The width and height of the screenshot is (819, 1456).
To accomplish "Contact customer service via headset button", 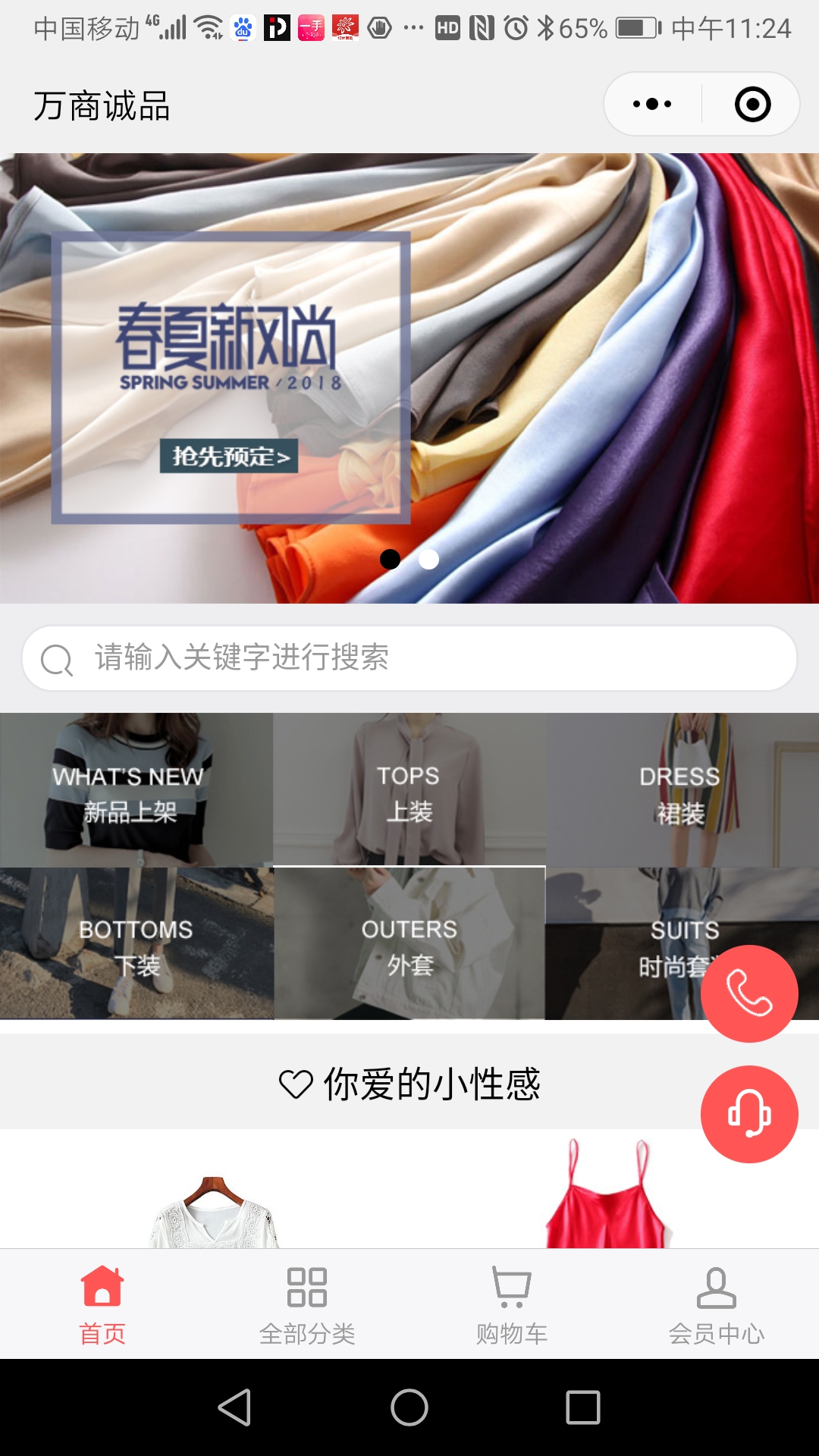I will (x=749, y=1114).
